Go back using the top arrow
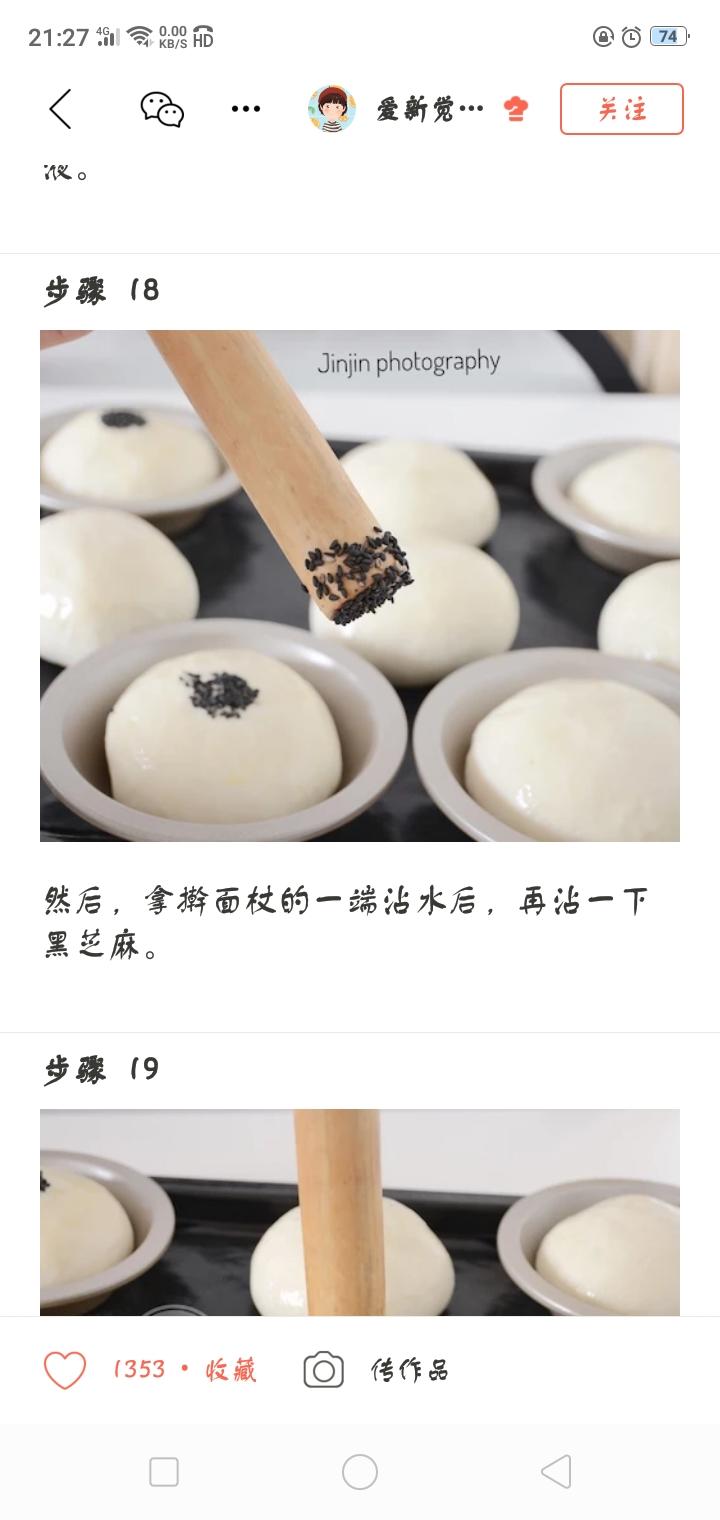The width and height of the screenshot is (720, 1520). (61, 108)
